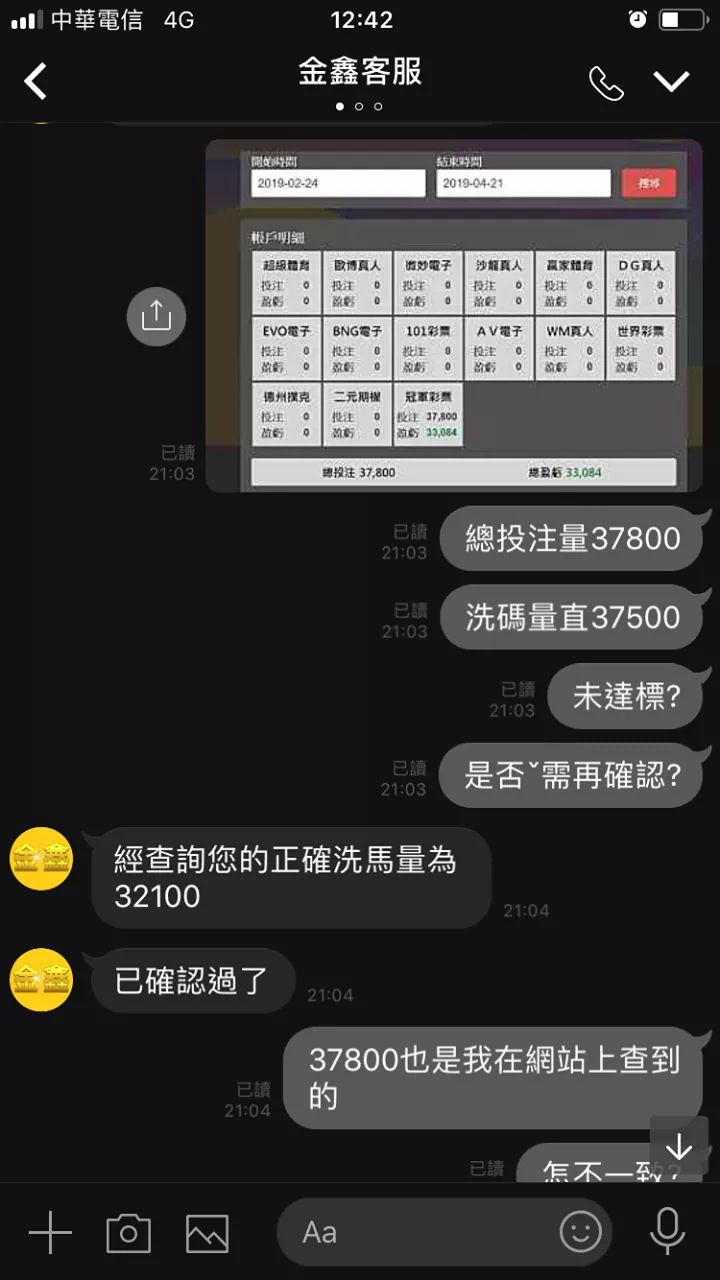Open the emoji and sticker picker
The image size is (720, 1280).
[580, 1232]
